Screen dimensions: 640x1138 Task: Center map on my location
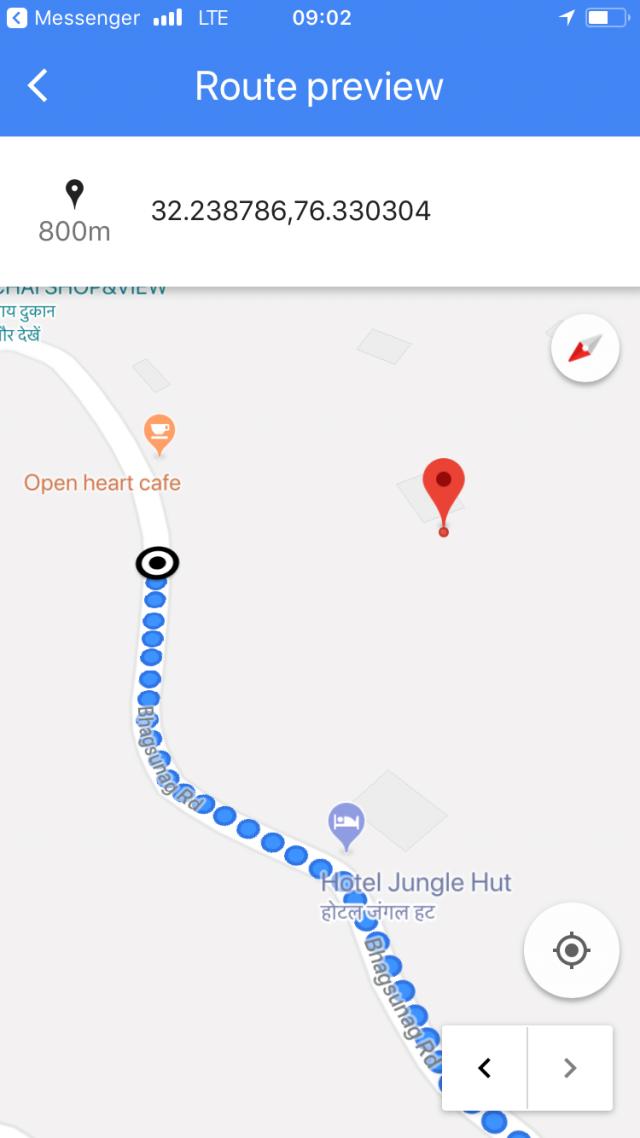click(571, 950)
